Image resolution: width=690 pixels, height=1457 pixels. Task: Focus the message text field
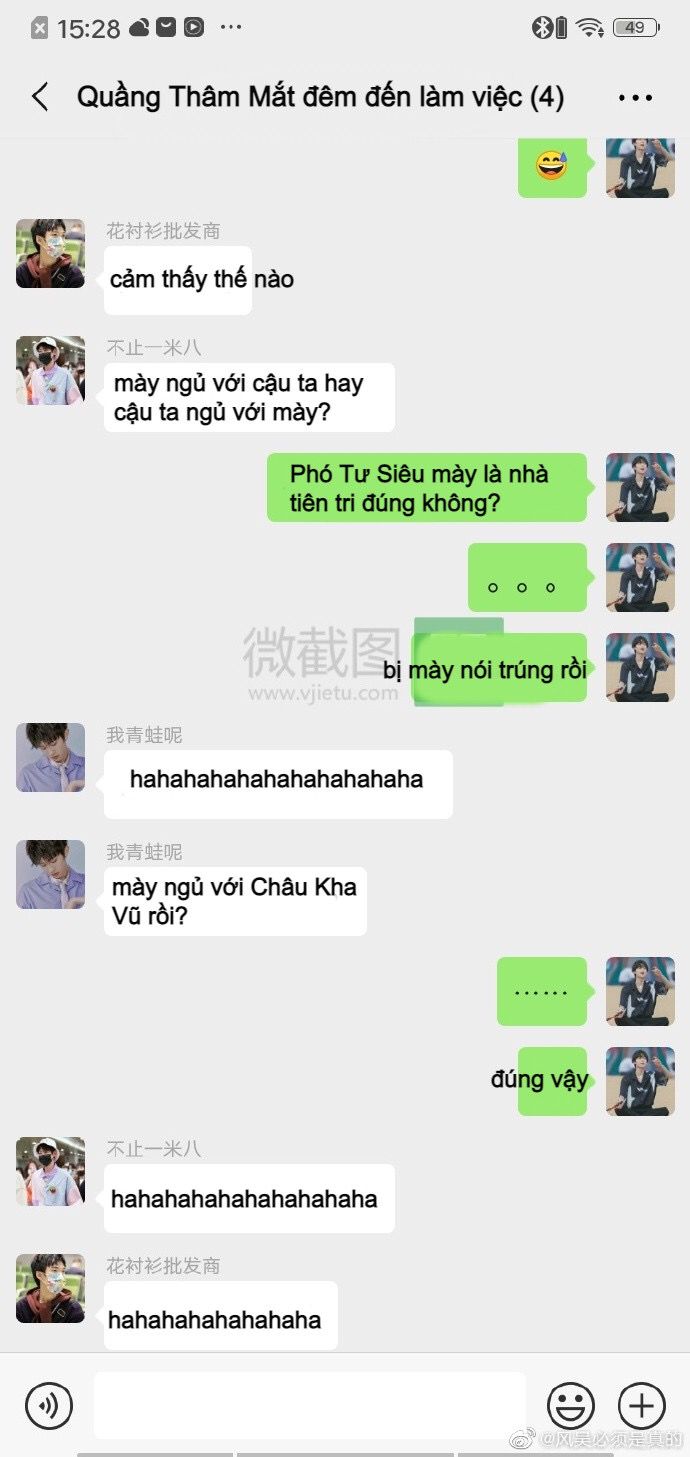pos(310,1405)
